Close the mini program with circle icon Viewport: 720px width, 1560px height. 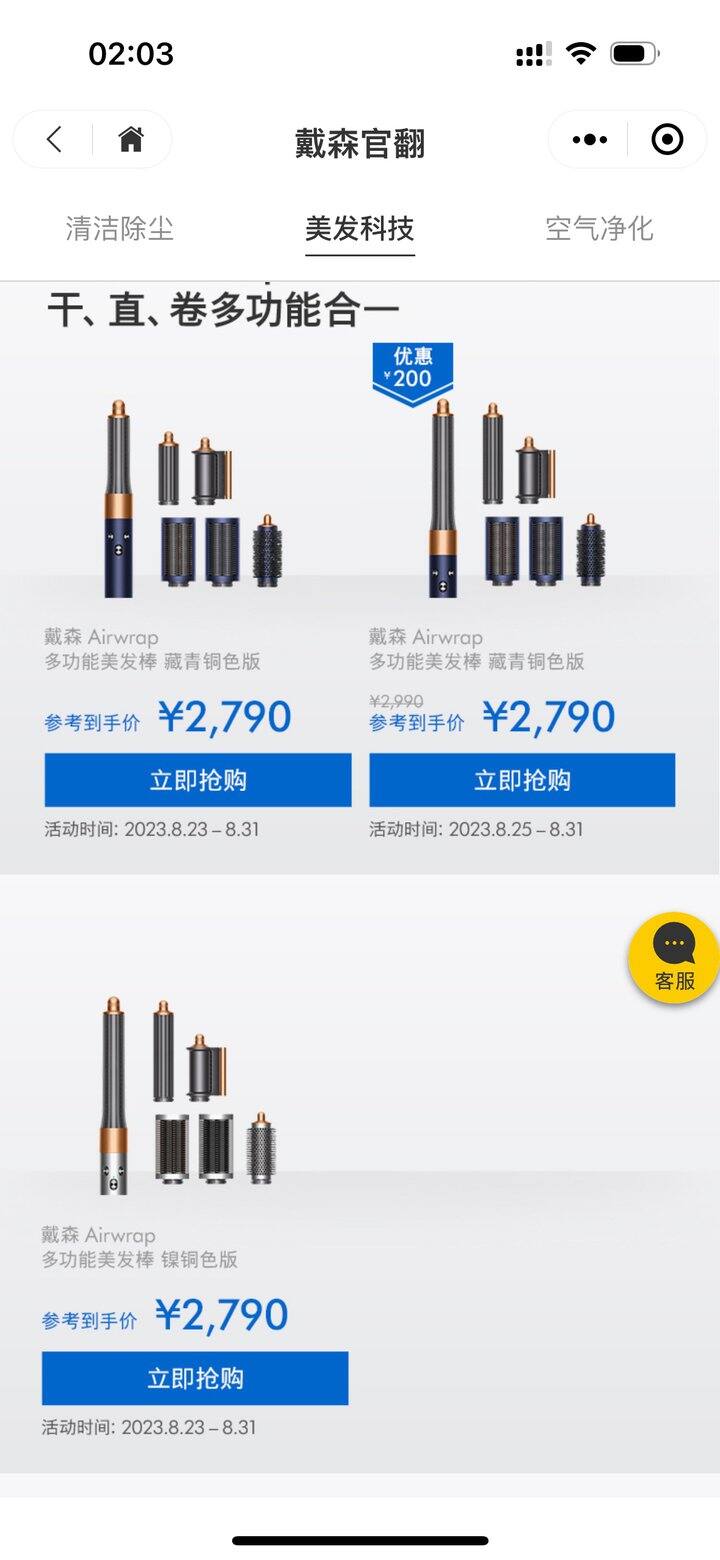(667, 139)
